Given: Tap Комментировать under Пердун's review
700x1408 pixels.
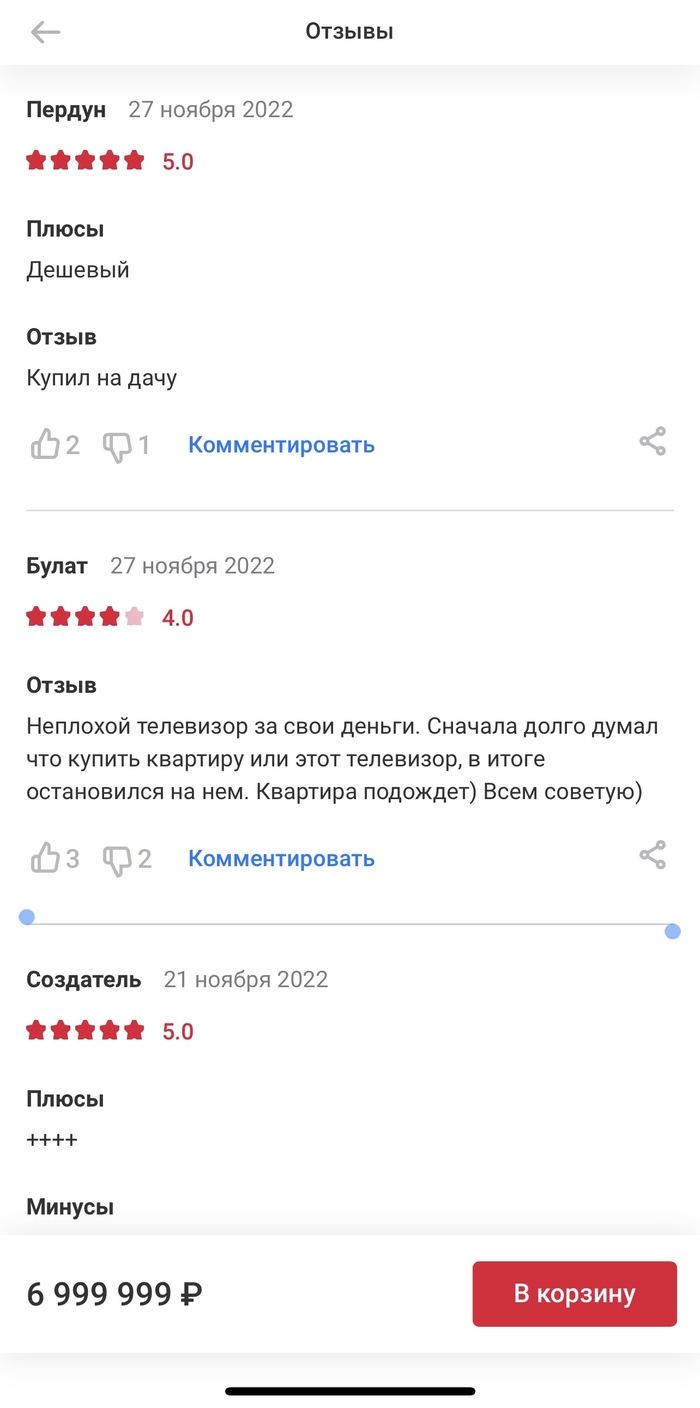Looking at the screenshot, I should coord(281,445).
